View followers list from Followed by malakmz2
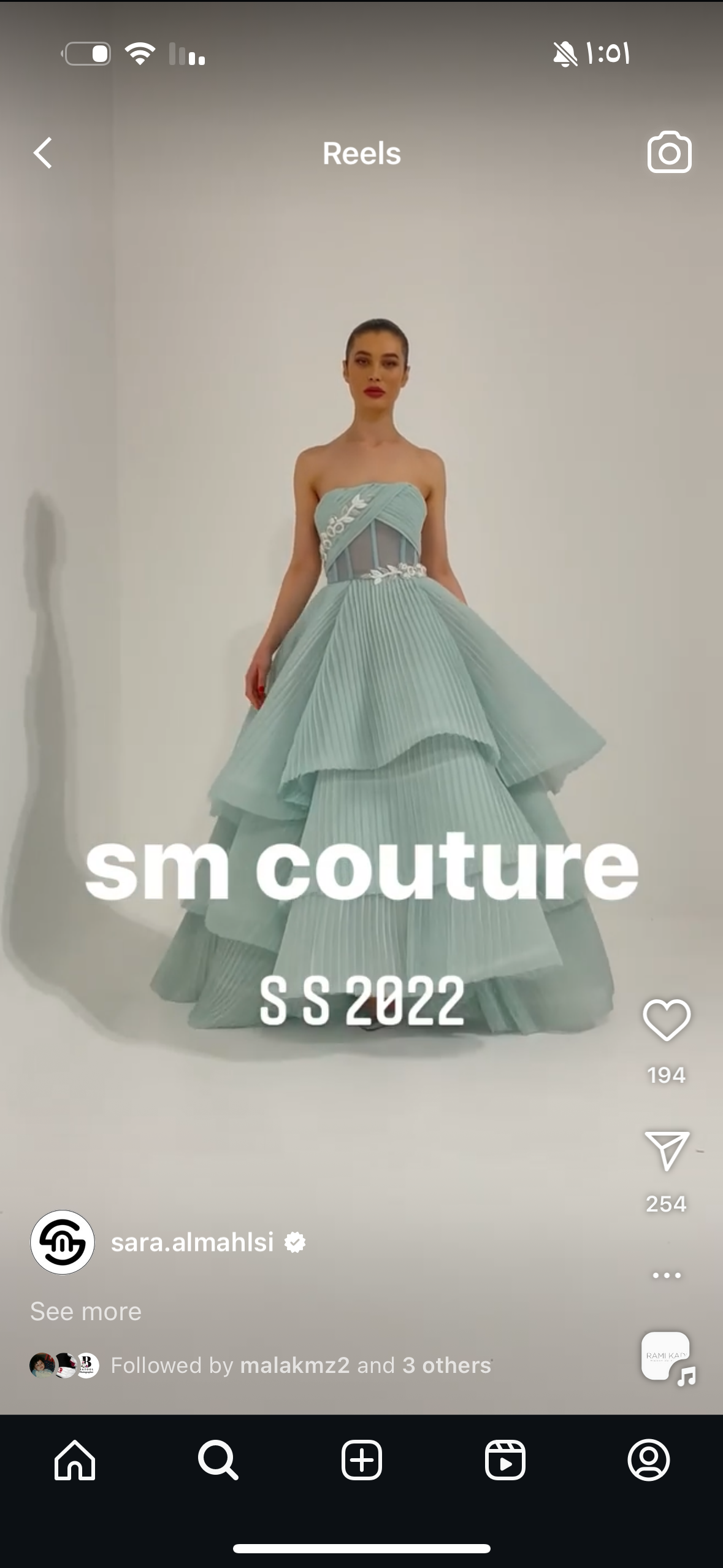 300,1365
